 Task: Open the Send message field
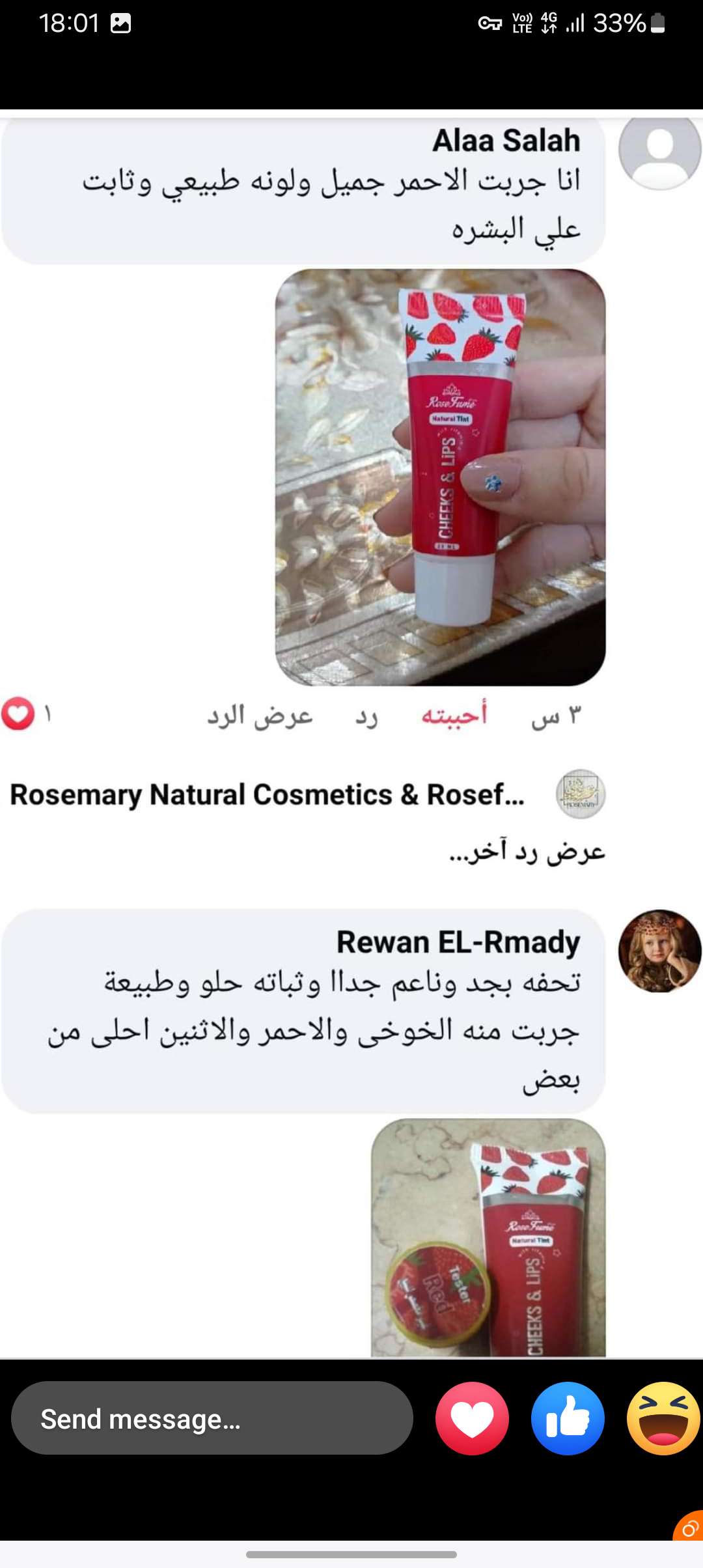pyautogui.click(x=212, y=1418)
